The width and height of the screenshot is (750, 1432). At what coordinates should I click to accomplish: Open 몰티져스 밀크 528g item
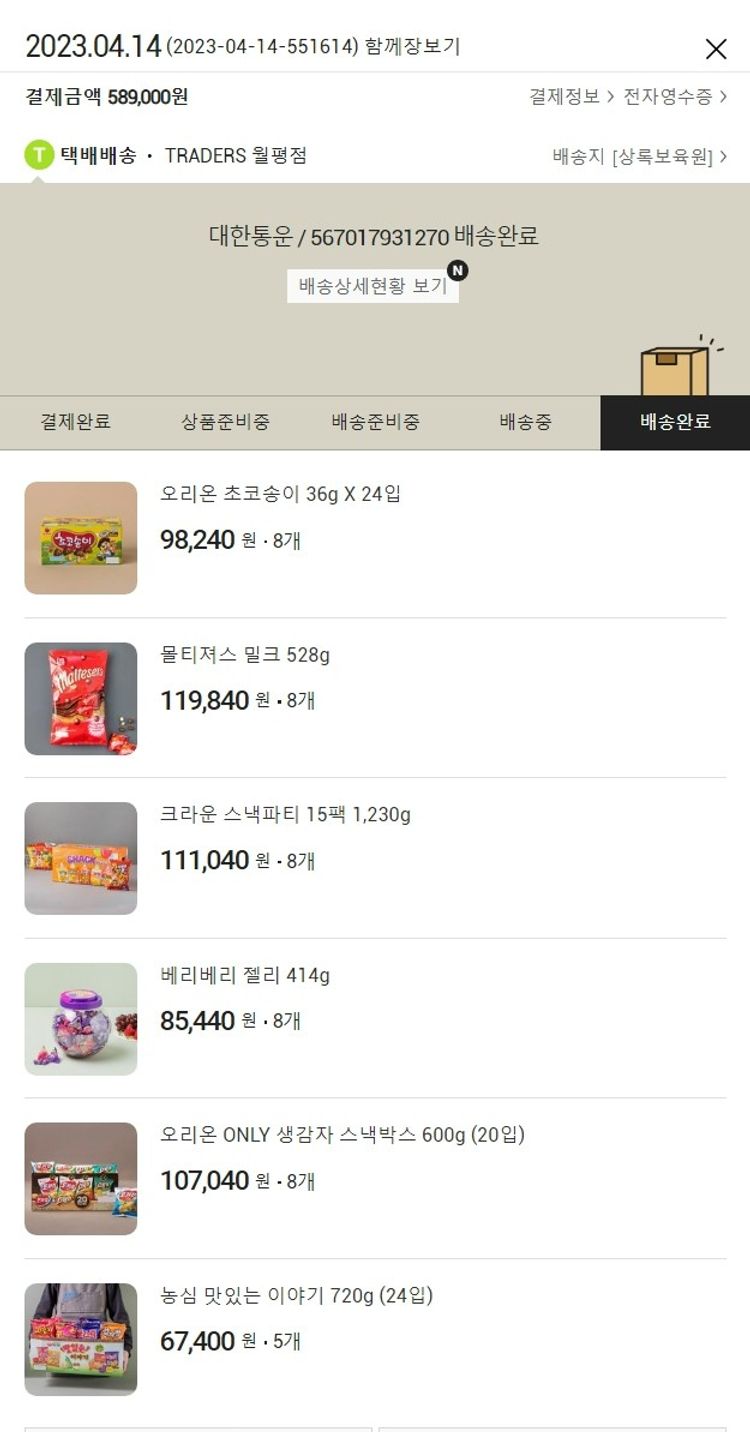[x=245, y=655]
